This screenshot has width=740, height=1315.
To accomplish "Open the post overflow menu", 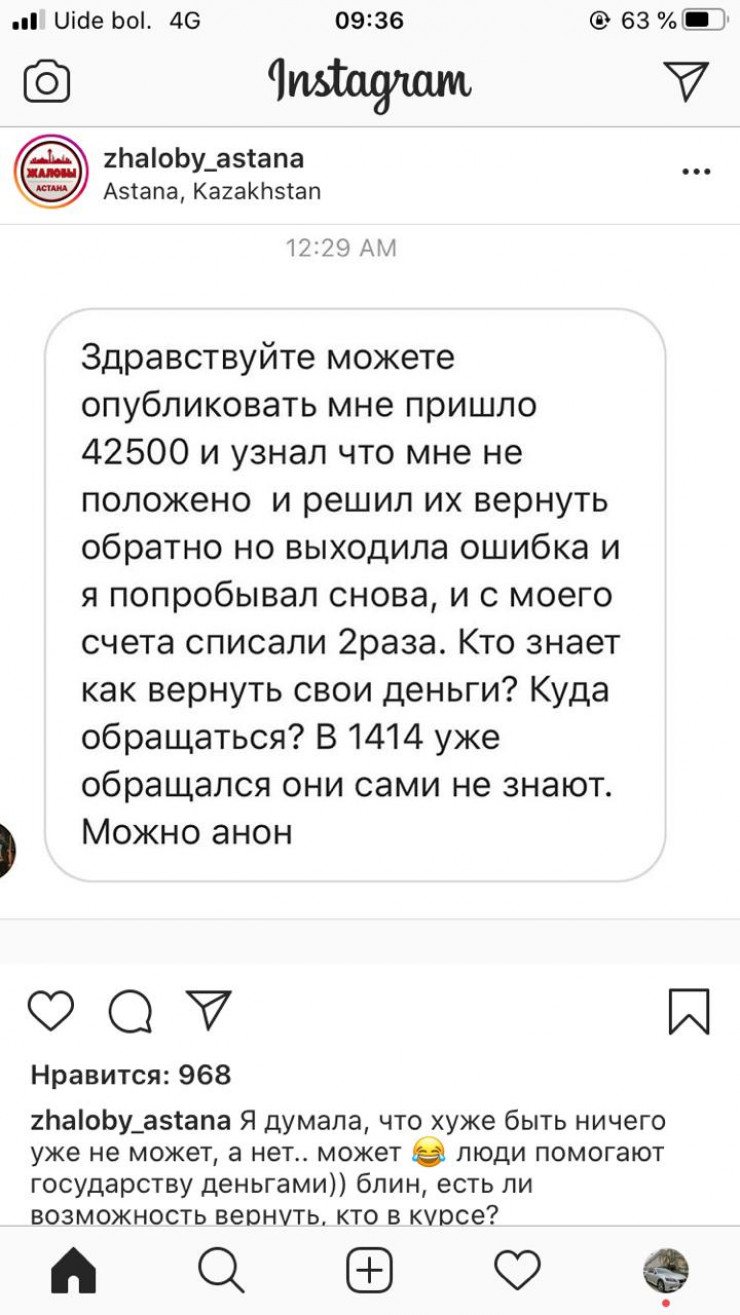I will (696, 172).
